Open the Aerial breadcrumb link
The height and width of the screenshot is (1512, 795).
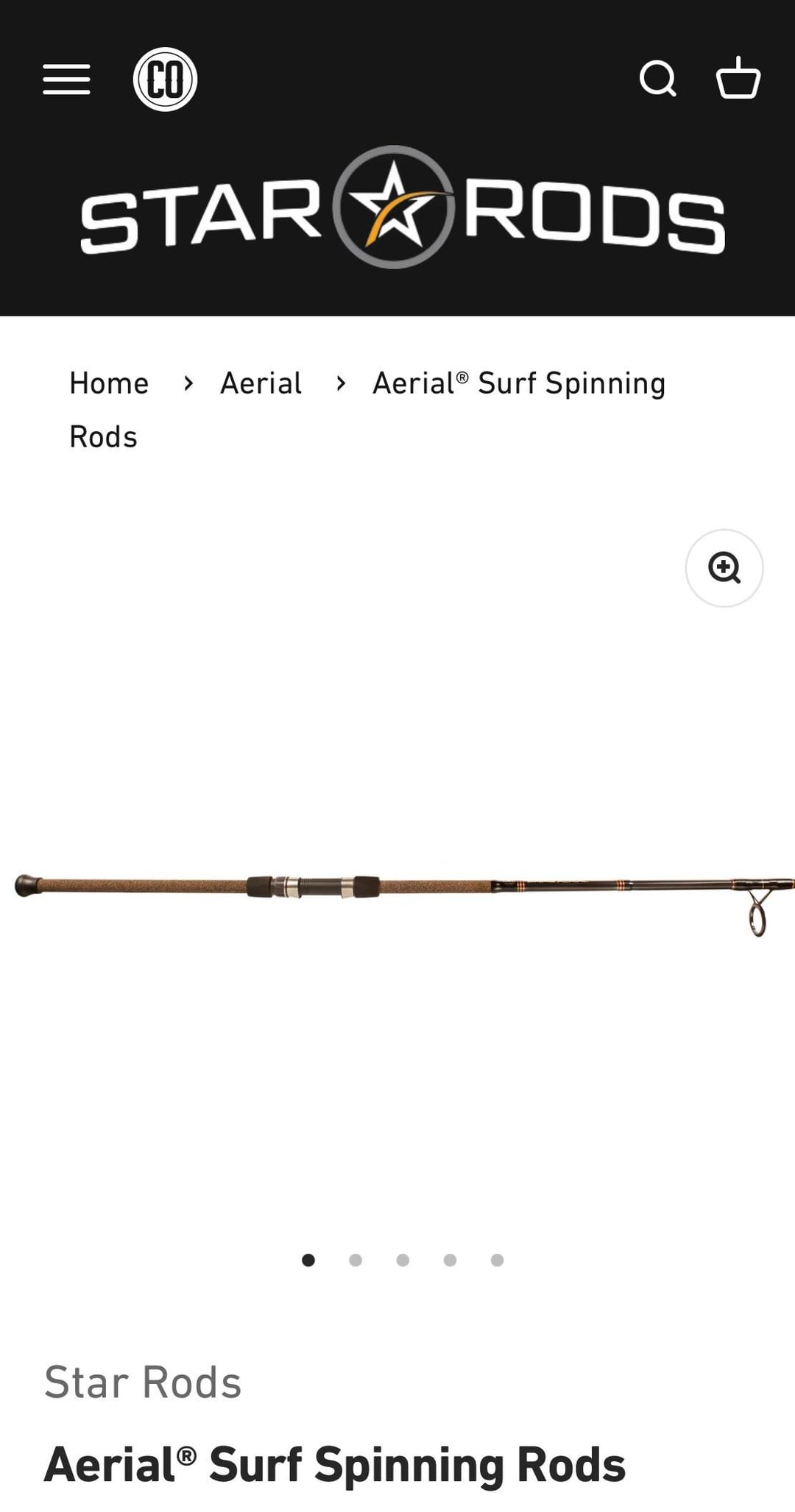261,383
